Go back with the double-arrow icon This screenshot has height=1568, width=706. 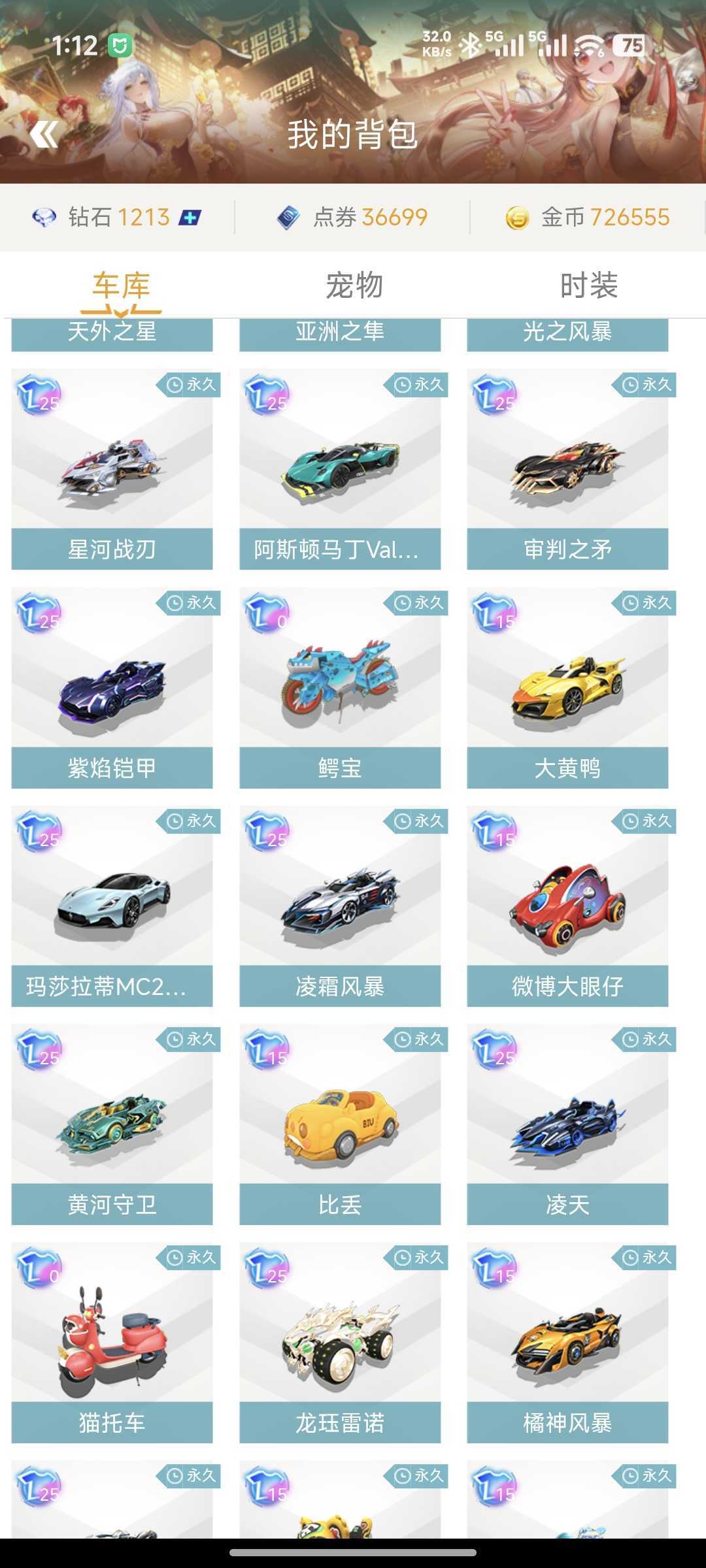[44, 135]
